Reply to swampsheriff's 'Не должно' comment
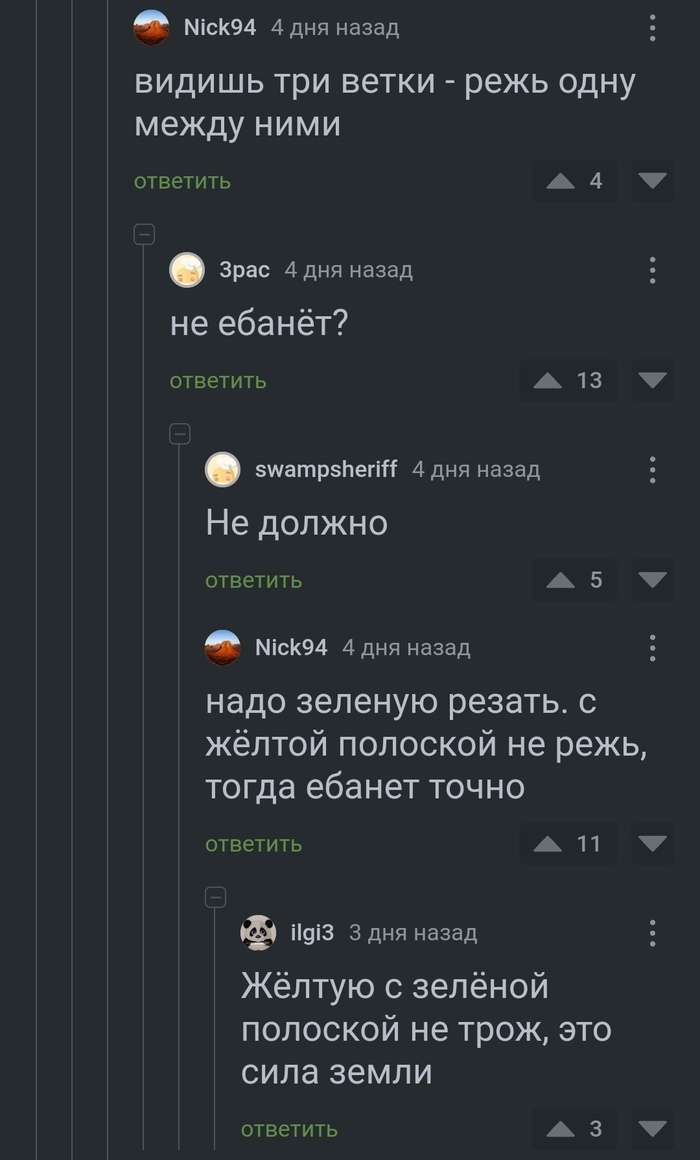Image resolution: width=700 pixels, height=1160 pixels. click(x=254, y=580)
